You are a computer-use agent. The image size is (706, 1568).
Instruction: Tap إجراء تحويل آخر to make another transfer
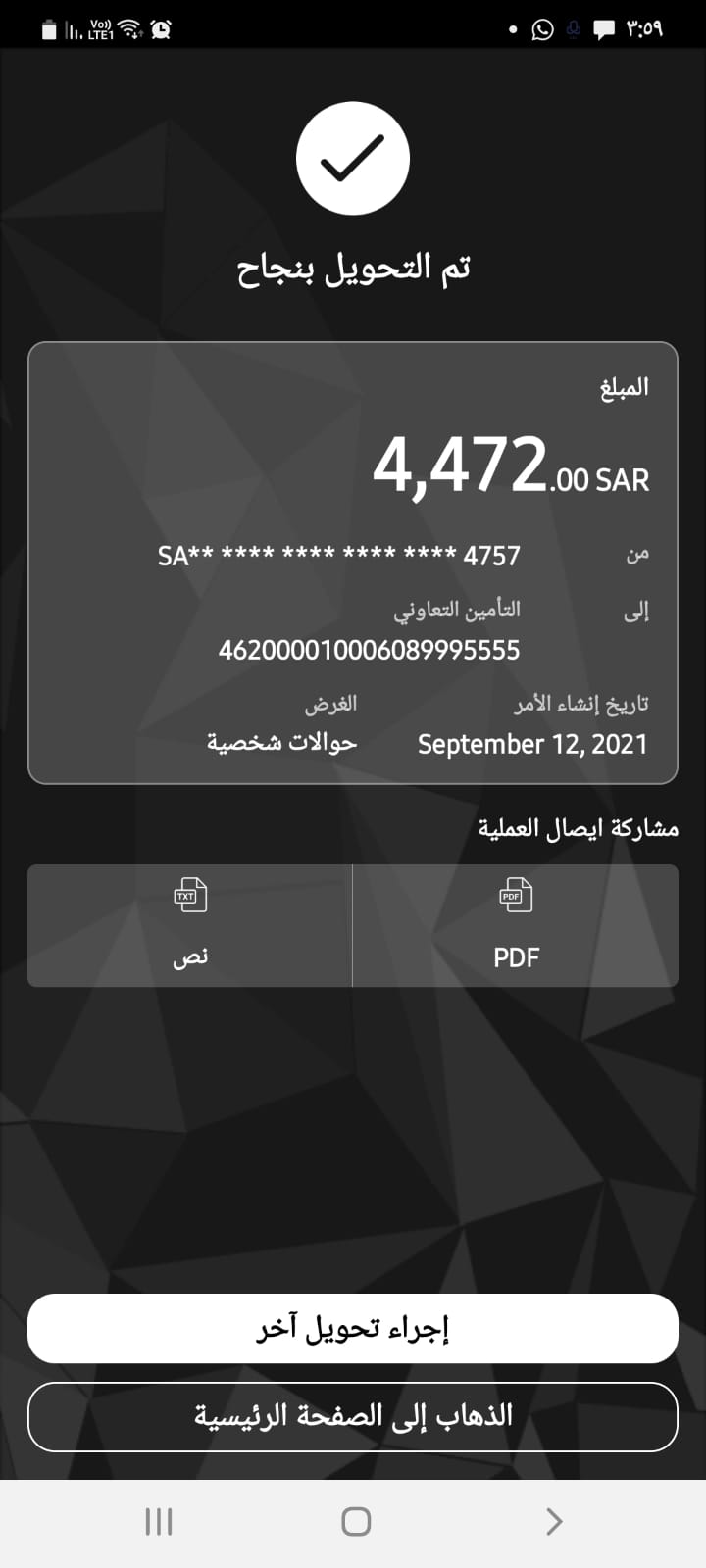point(353,1329)
